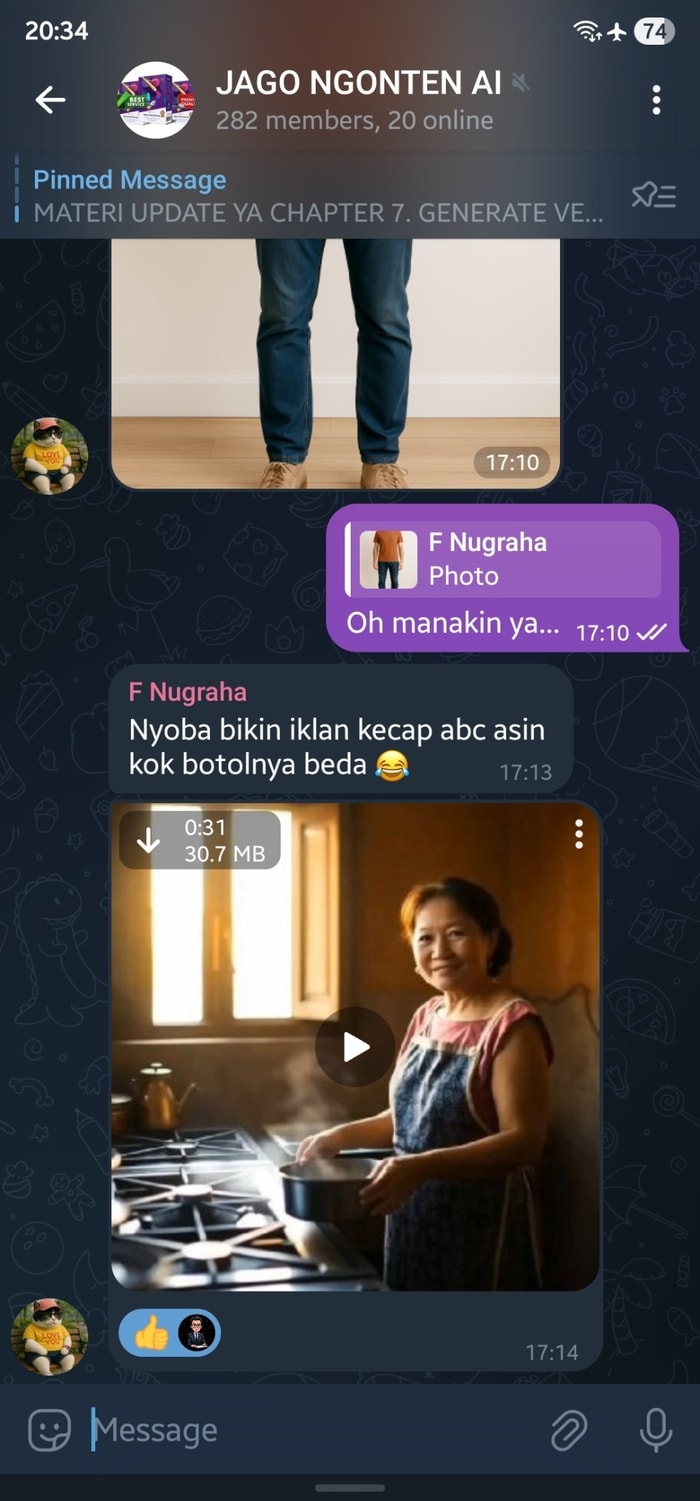700x1501 pixels.
Task: Attach a file to the message
Action: coord(568,1430)
